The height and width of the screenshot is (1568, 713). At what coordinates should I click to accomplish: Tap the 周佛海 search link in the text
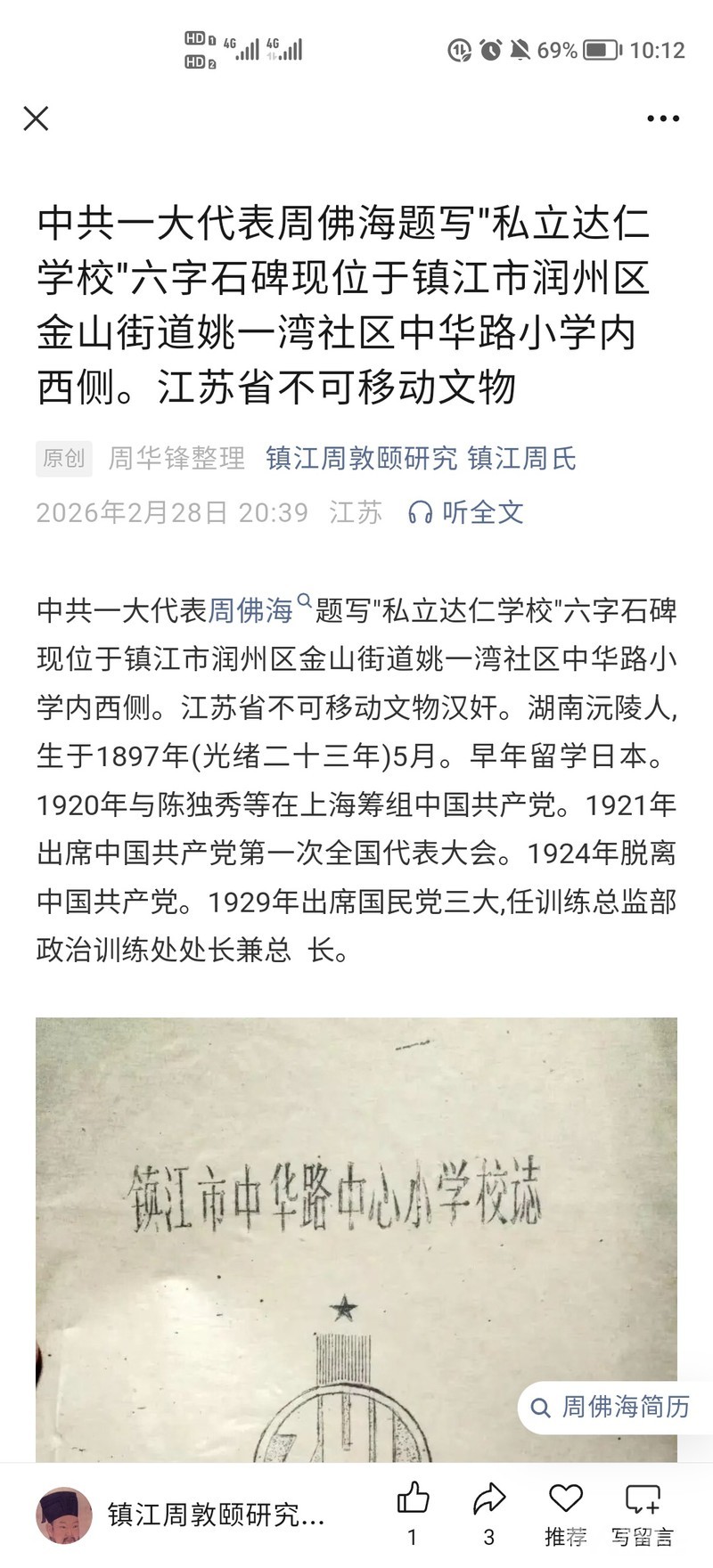252,610
